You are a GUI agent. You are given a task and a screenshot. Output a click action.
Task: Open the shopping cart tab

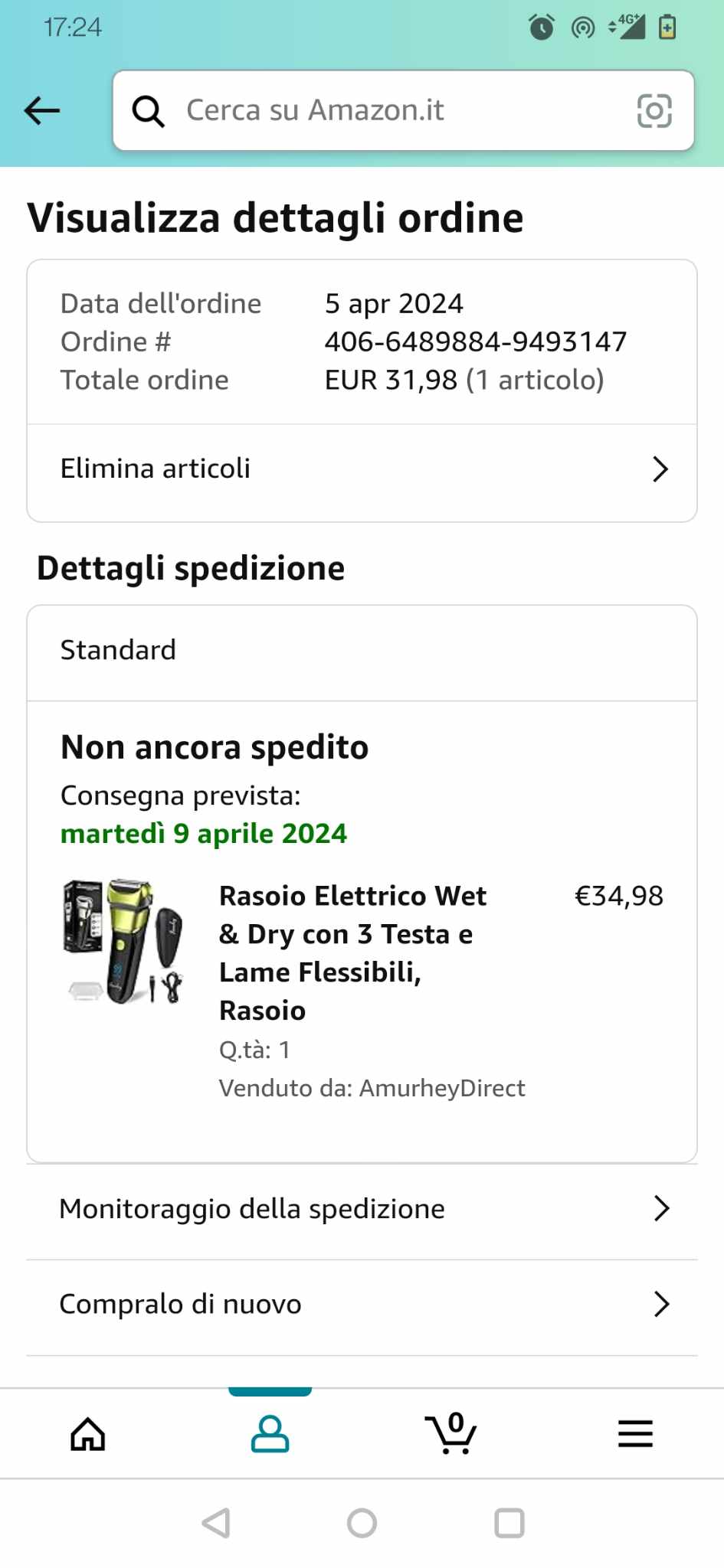pos(451,1433)
